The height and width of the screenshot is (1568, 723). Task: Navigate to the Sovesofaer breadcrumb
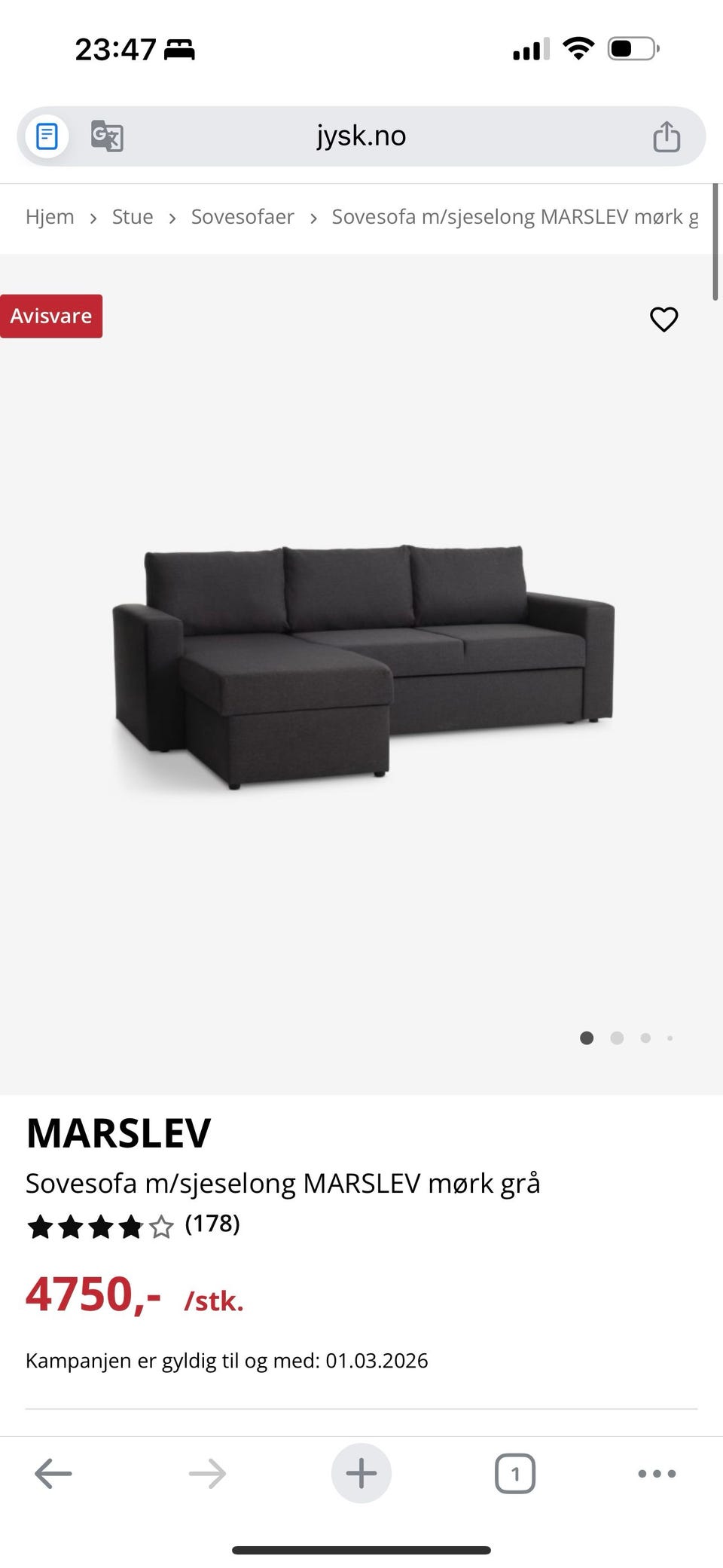tap(242, 217)
